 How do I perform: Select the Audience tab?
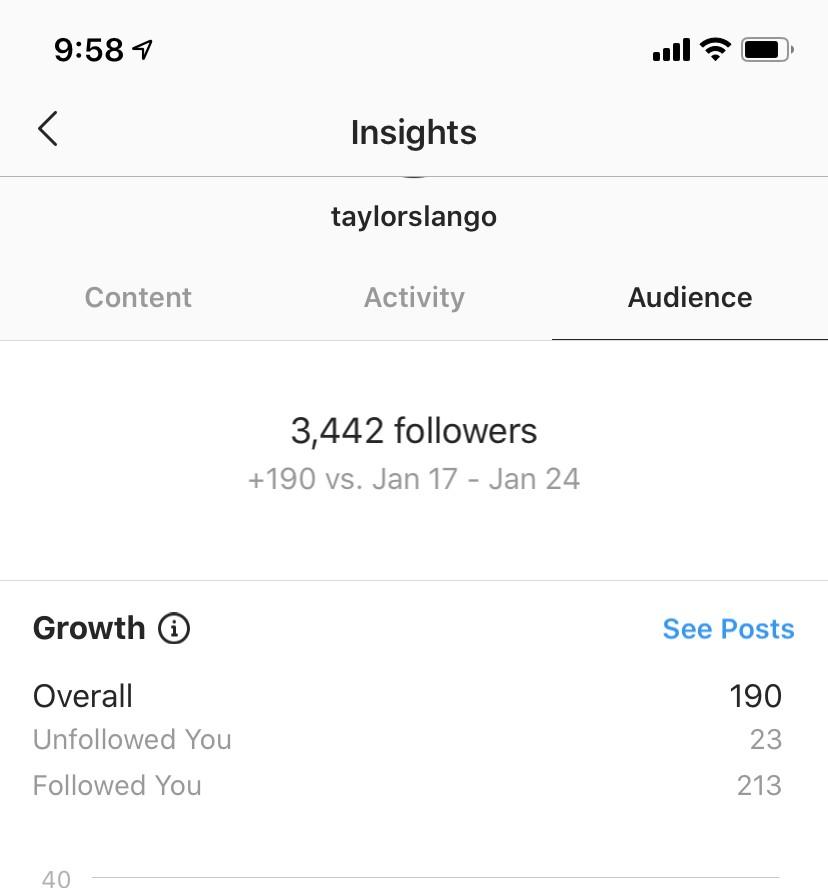pos(690,297)
